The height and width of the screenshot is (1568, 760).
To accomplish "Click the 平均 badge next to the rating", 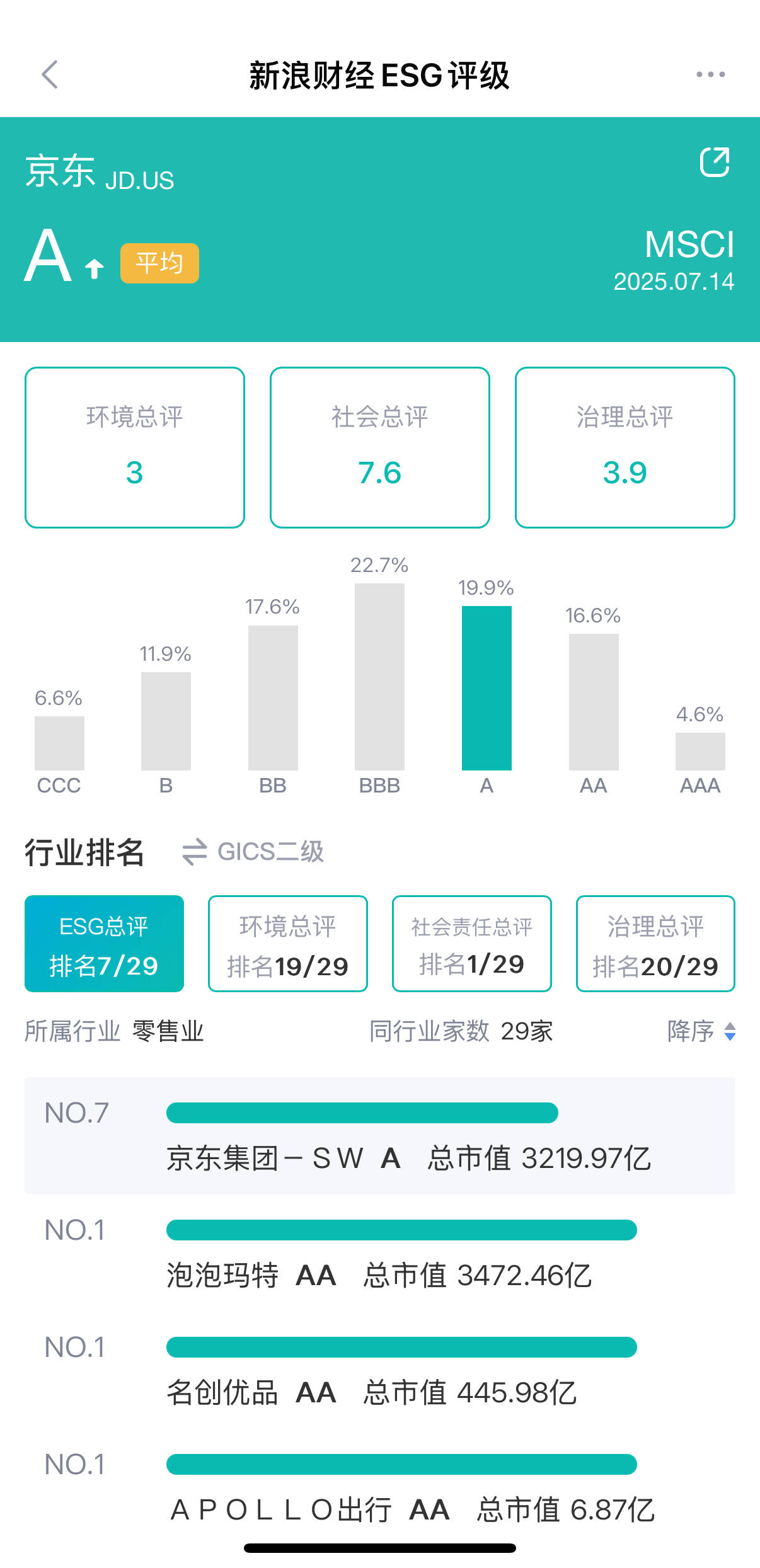I will point(159,262).
